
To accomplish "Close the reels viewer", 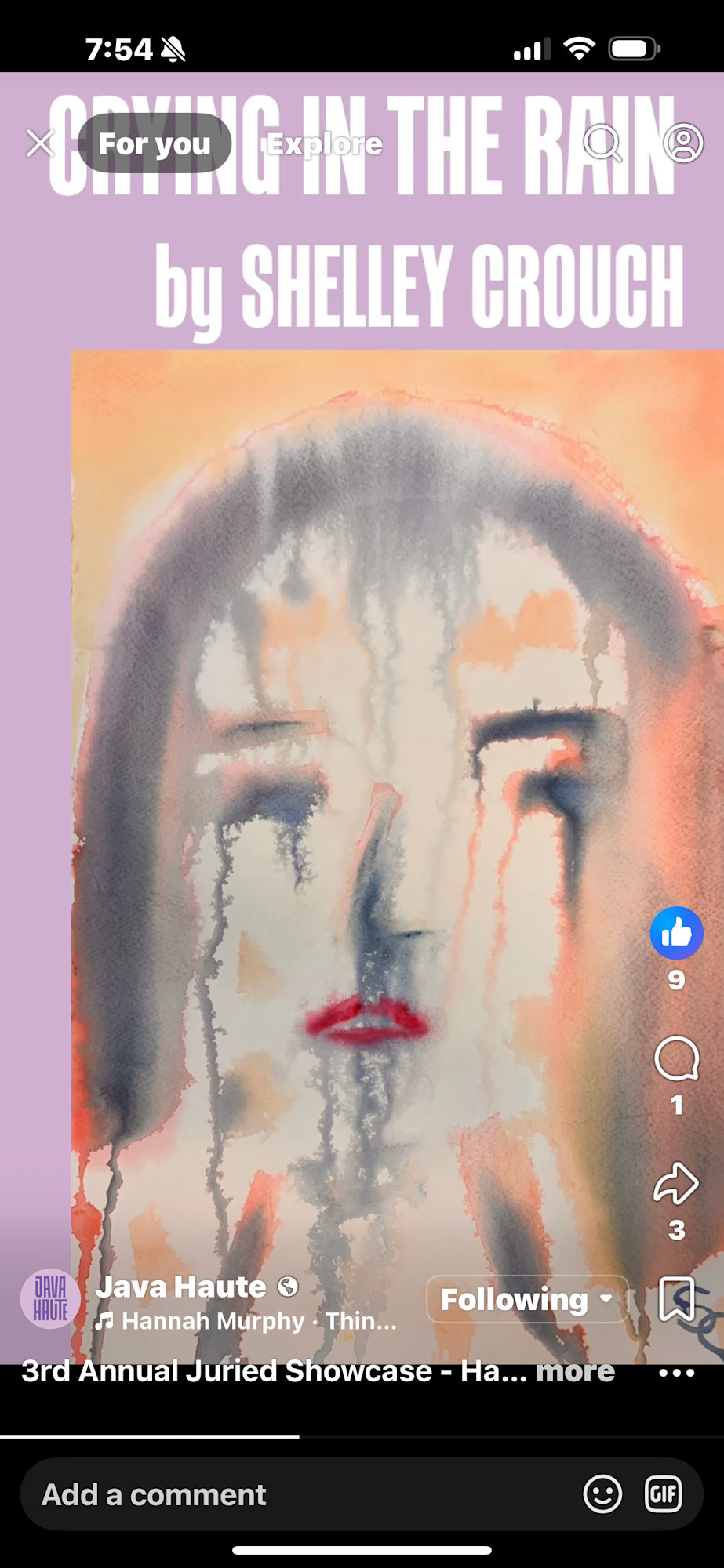I will coord(40,143).
